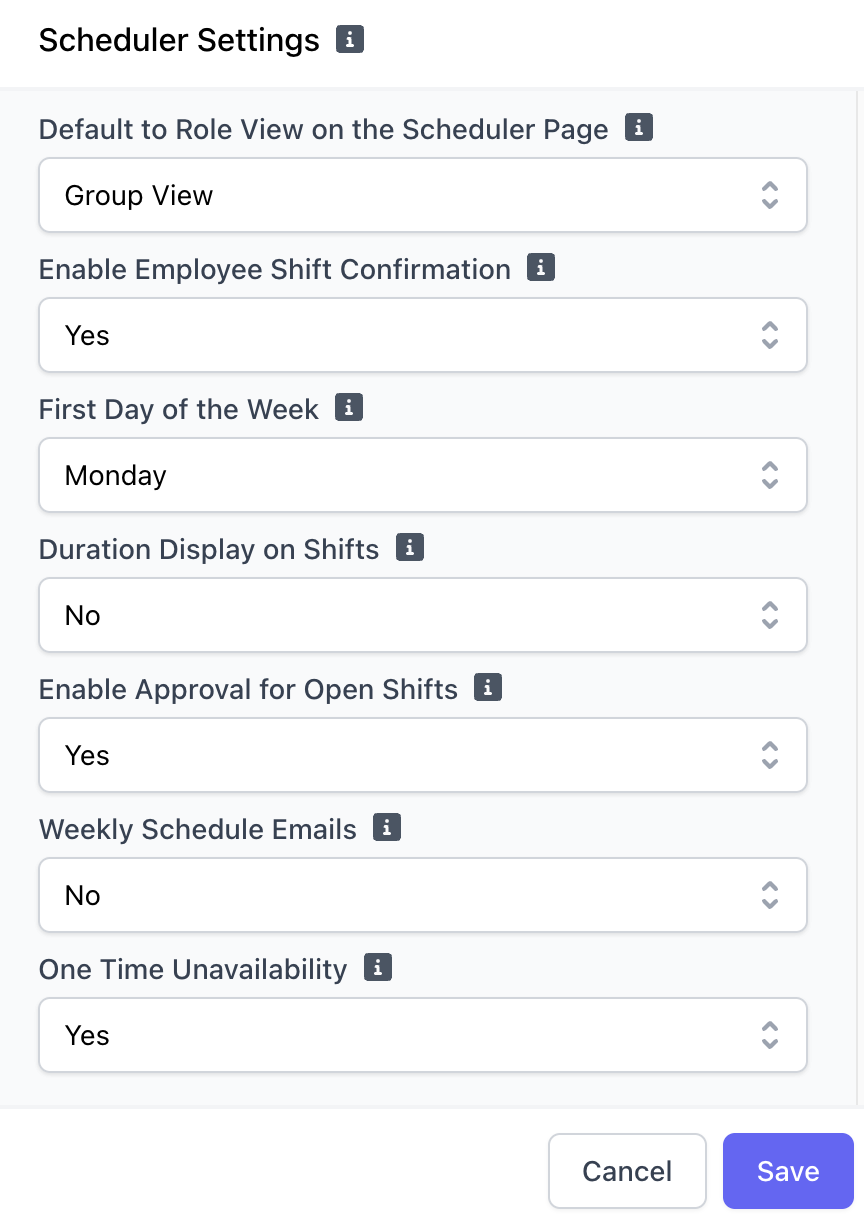Screen dimensions: 864x1224
Task: Show info for Weekly Schedule Emails
Action: click(x=387, y=828)
